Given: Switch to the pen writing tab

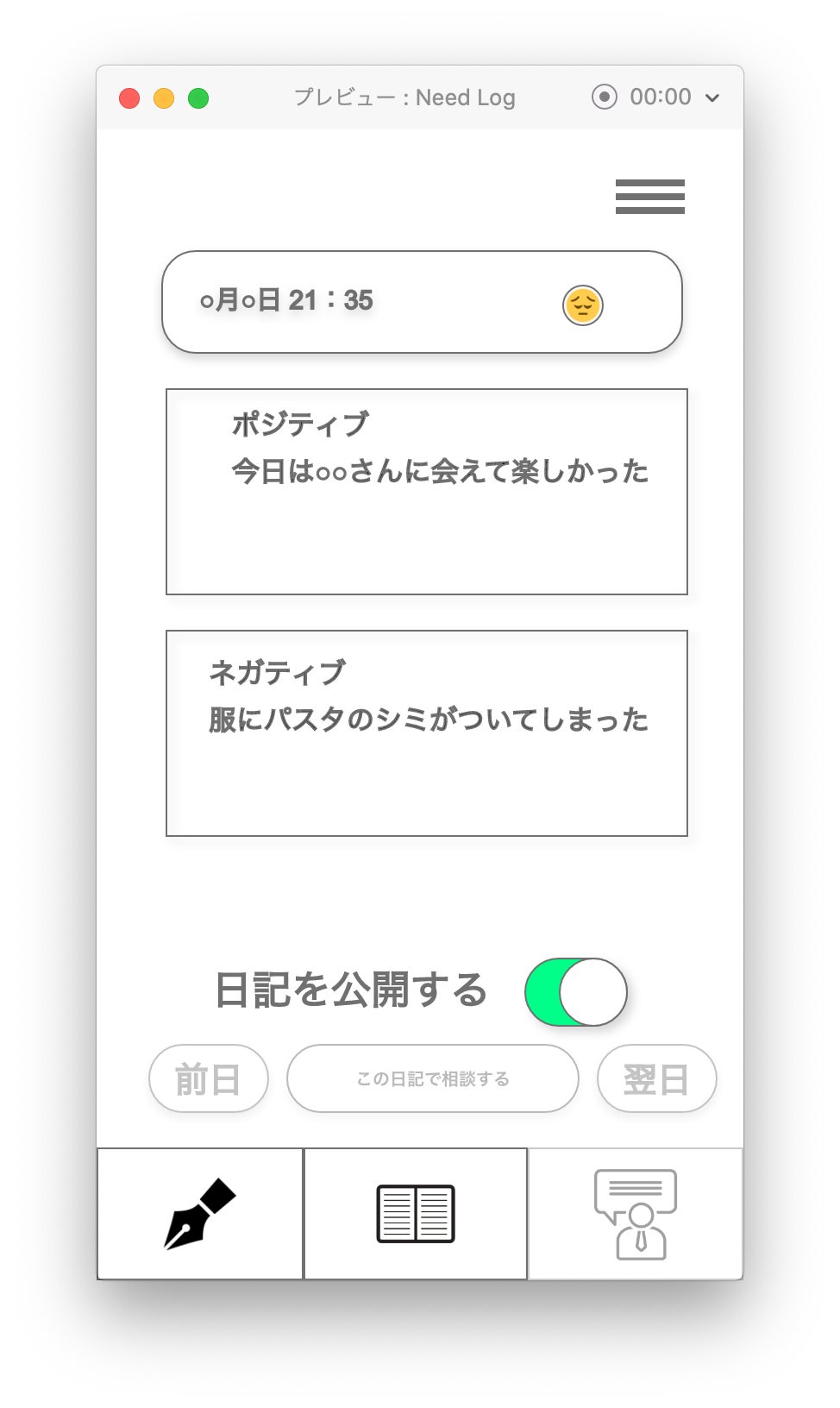Looking at the screenshot, I should tap(200, 1213).
